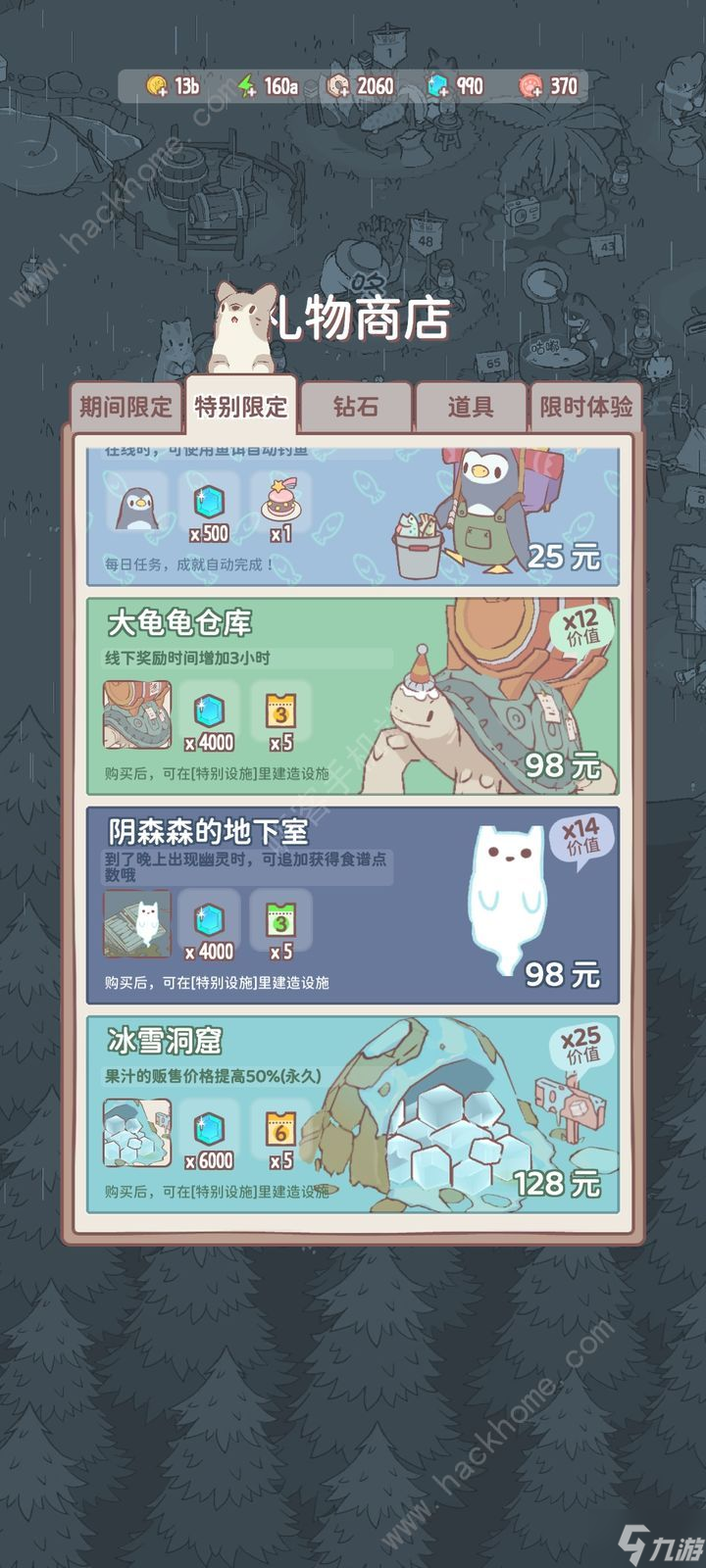The image size is (706, 1568).
Task: Add more gold coins from top bar
Action: (157, 86)
